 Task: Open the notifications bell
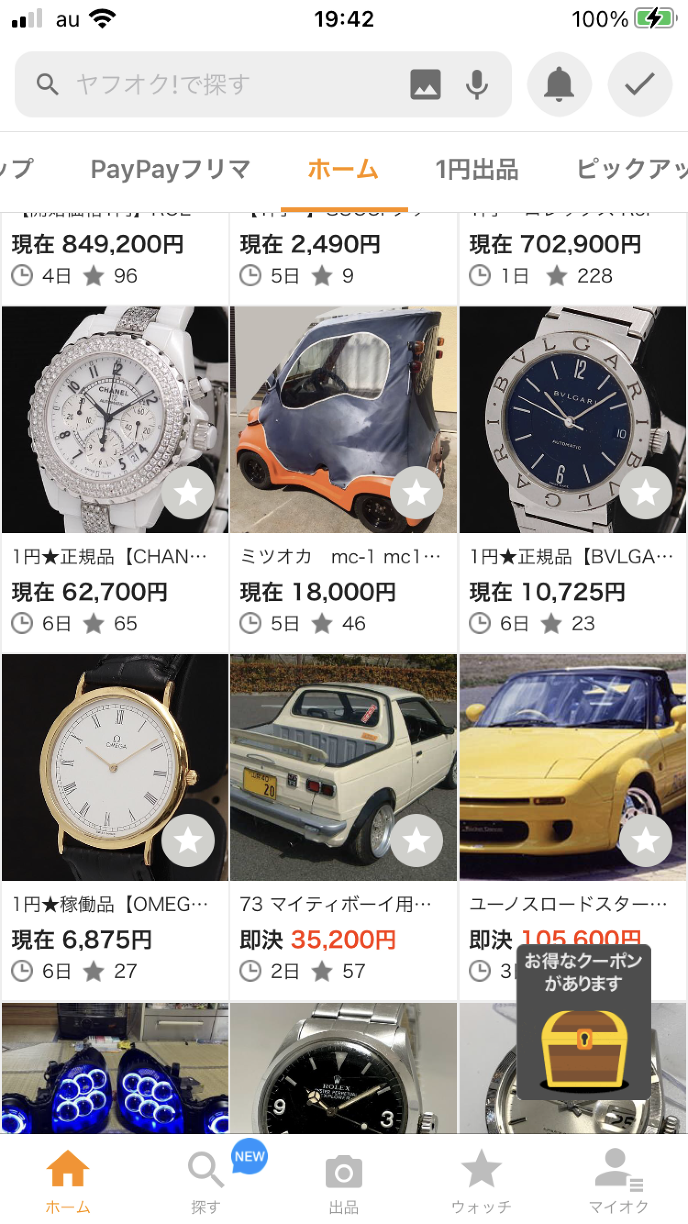click(x=559, y=85)
